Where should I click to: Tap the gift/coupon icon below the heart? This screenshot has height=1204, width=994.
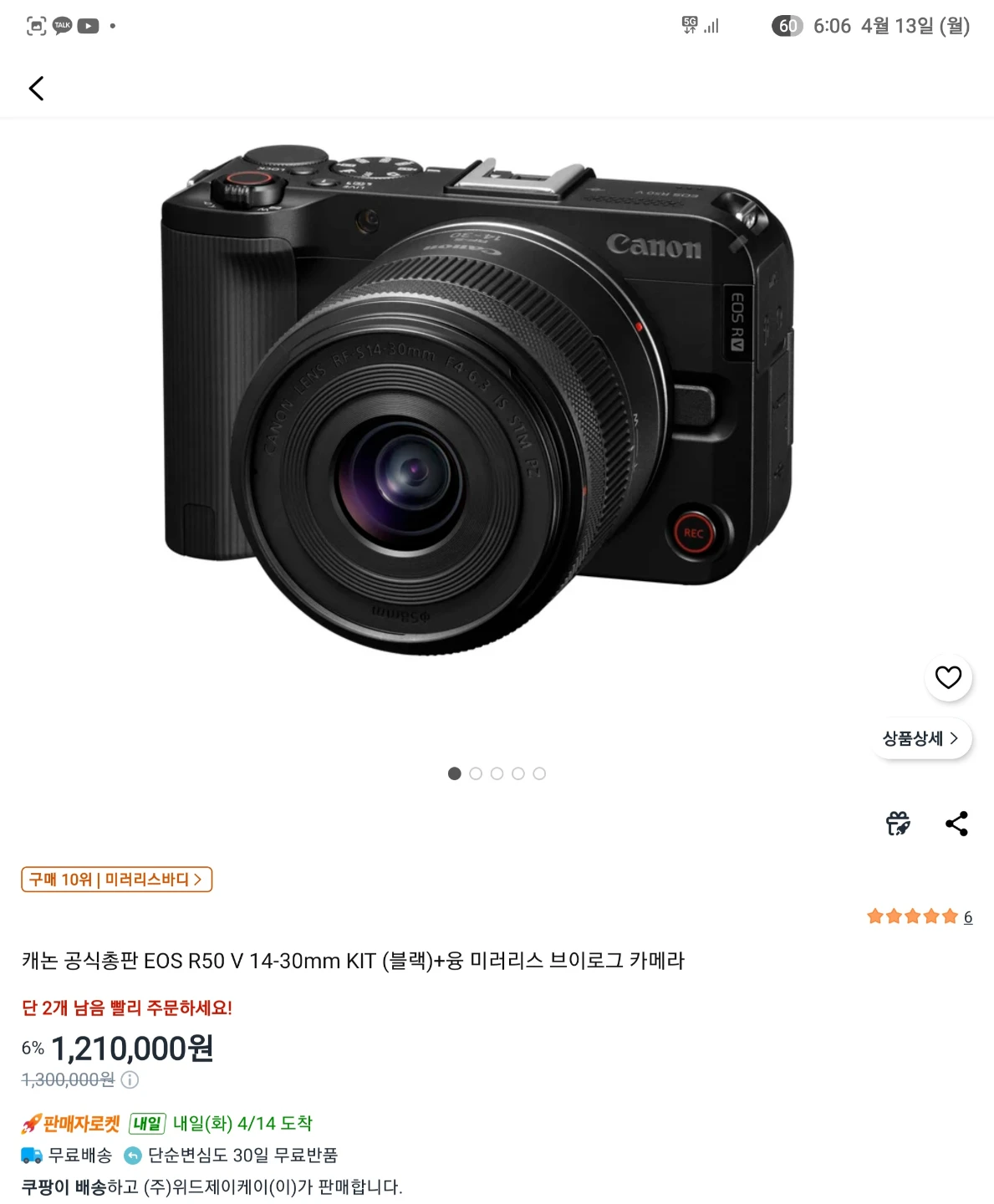point(898,824)
